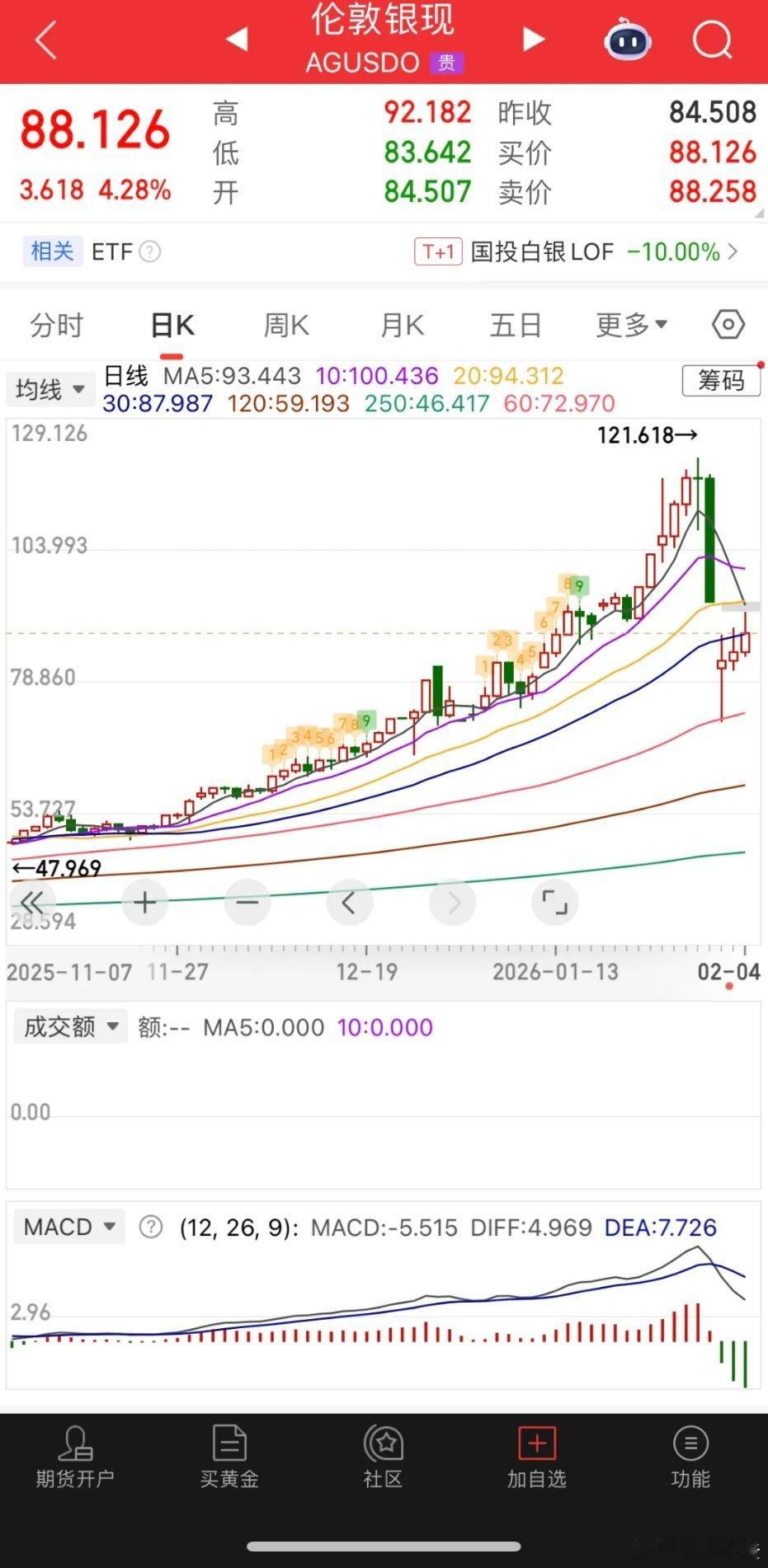
Task: Expand the chart to fullscreen
Action: coord(555,902)
